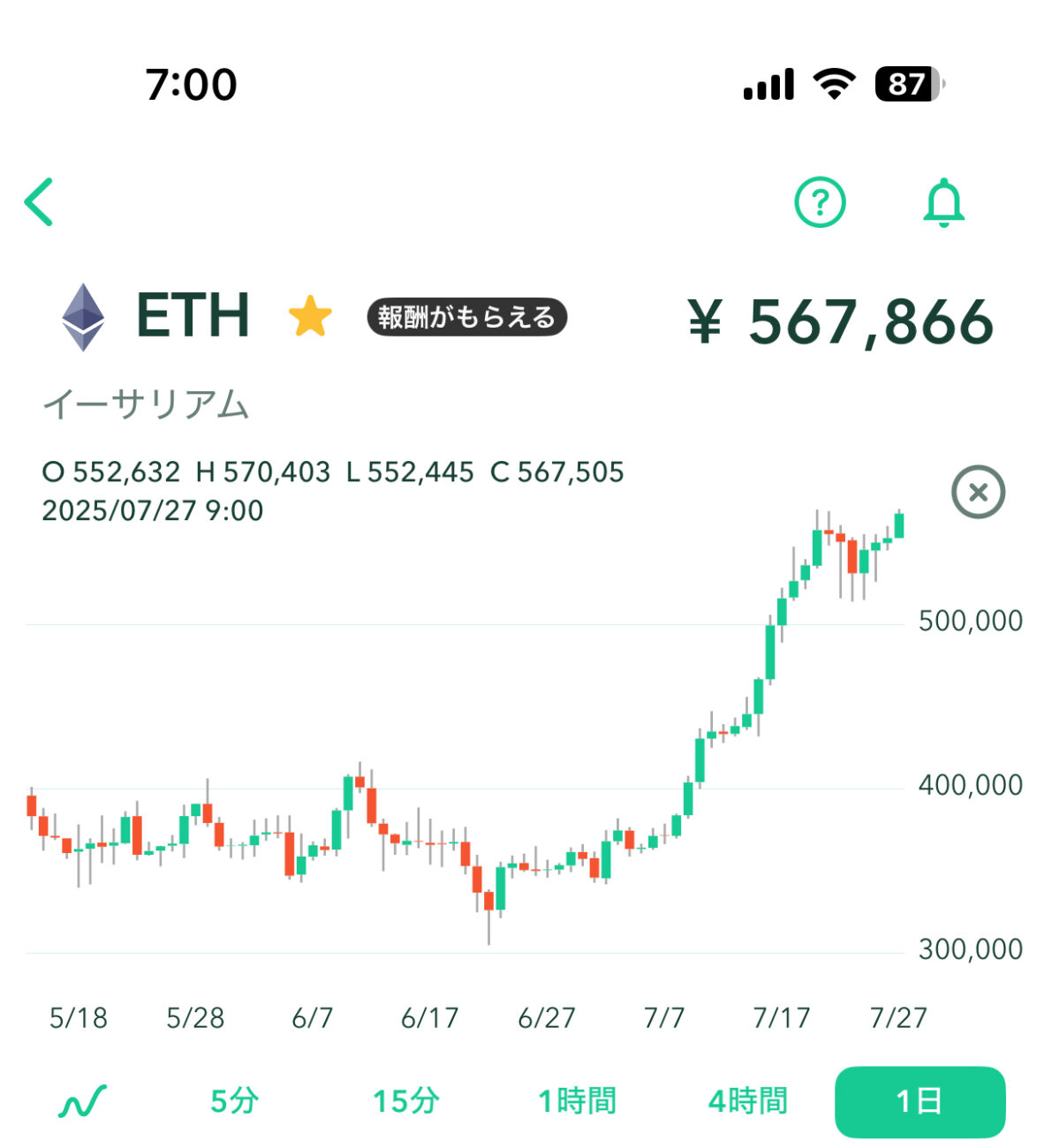This screenshot has width=1037, height=1148.
Task: Select the 1日 chart interval
Action: pyautogui.click(x=920, y=1101)
